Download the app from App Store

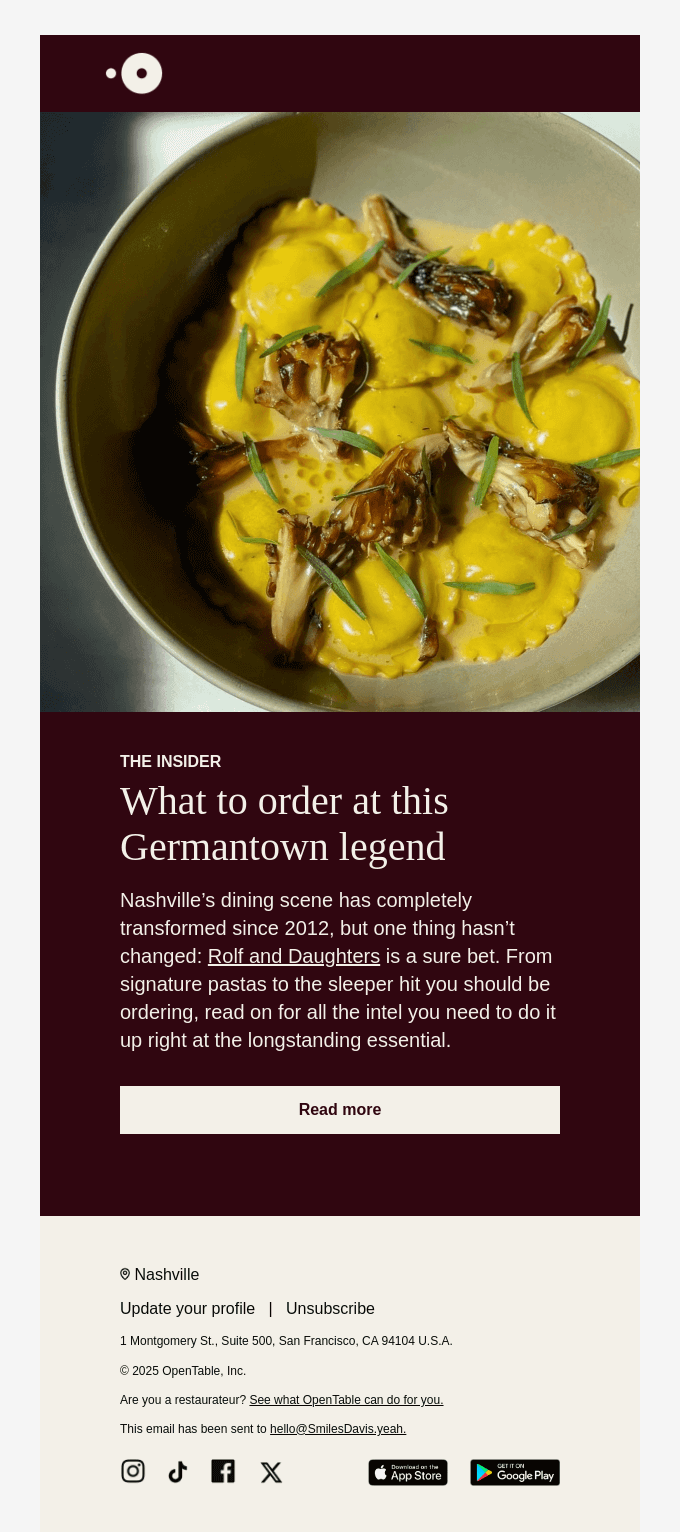[x=408, y=1473]
